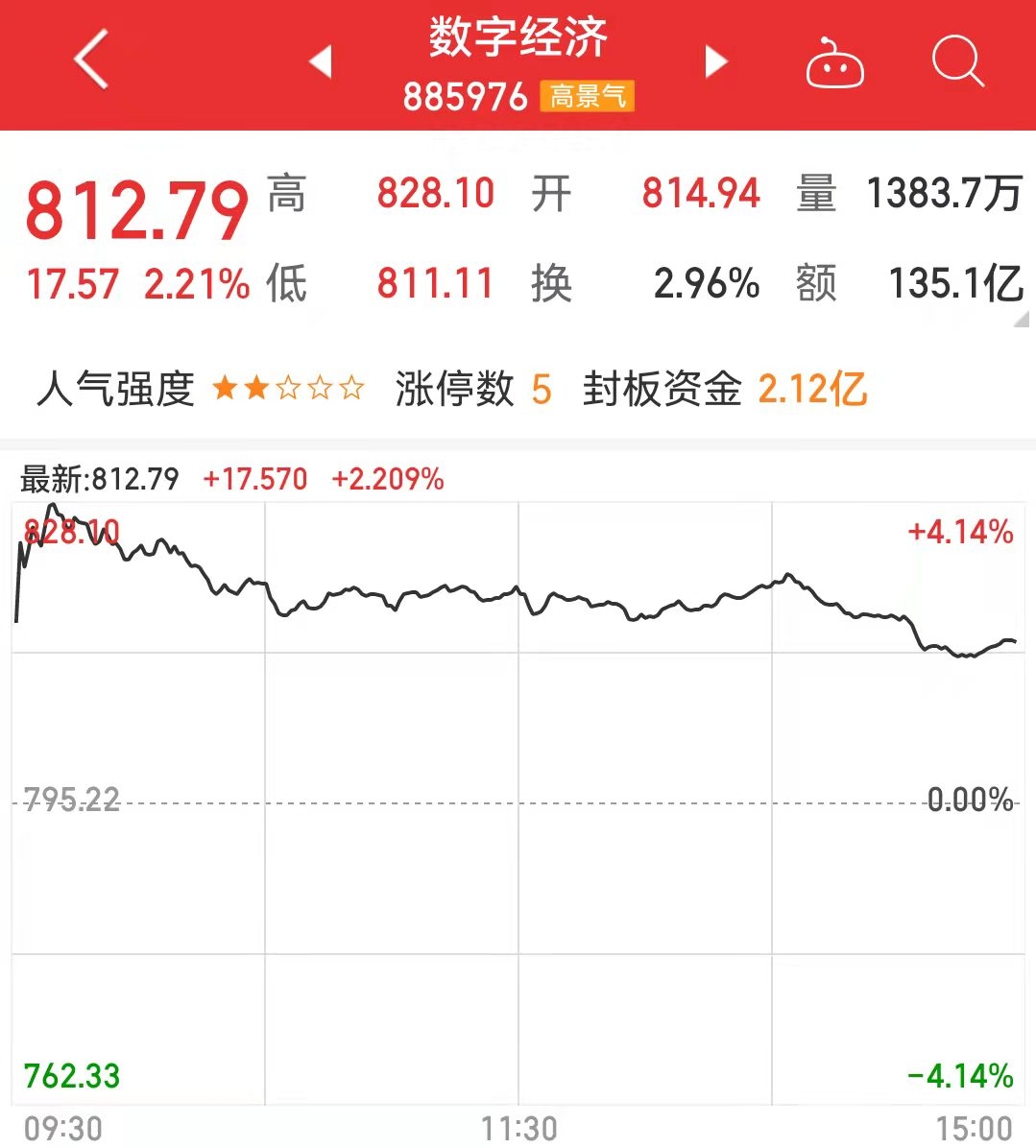Open the 高景气 tag

coord(589,96)
